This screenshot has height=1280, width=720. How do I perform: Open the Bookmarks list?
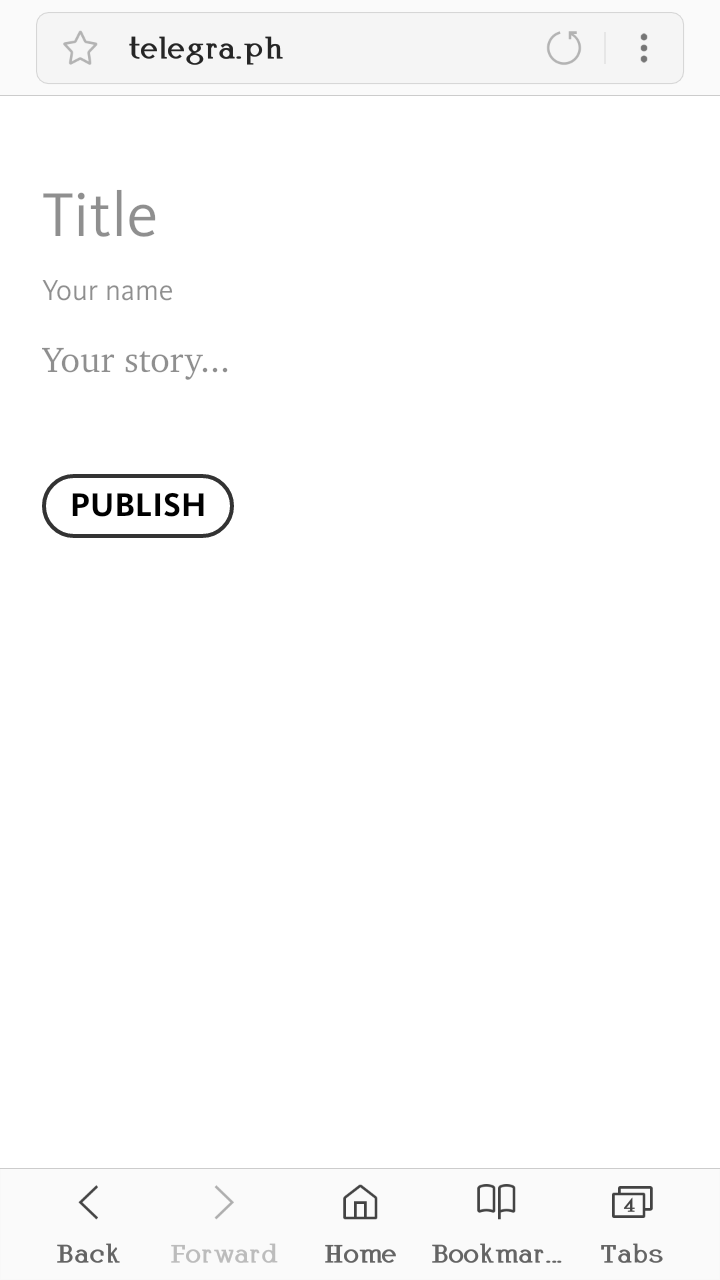pos(496,1224)
